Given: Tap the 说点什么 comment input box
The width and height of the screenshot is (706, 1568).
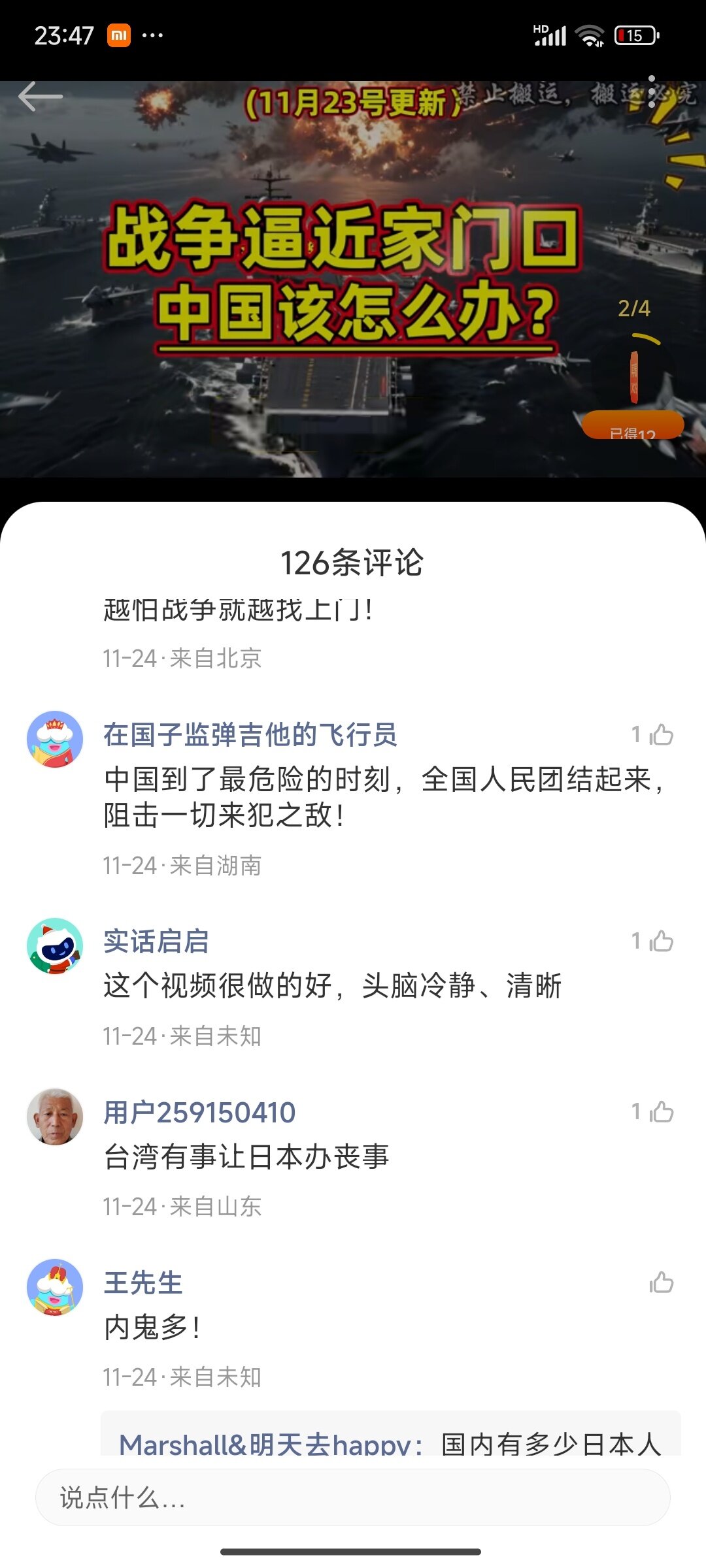Looking at the screenshot, I should pyautogui.click(x=353, y=1497).
